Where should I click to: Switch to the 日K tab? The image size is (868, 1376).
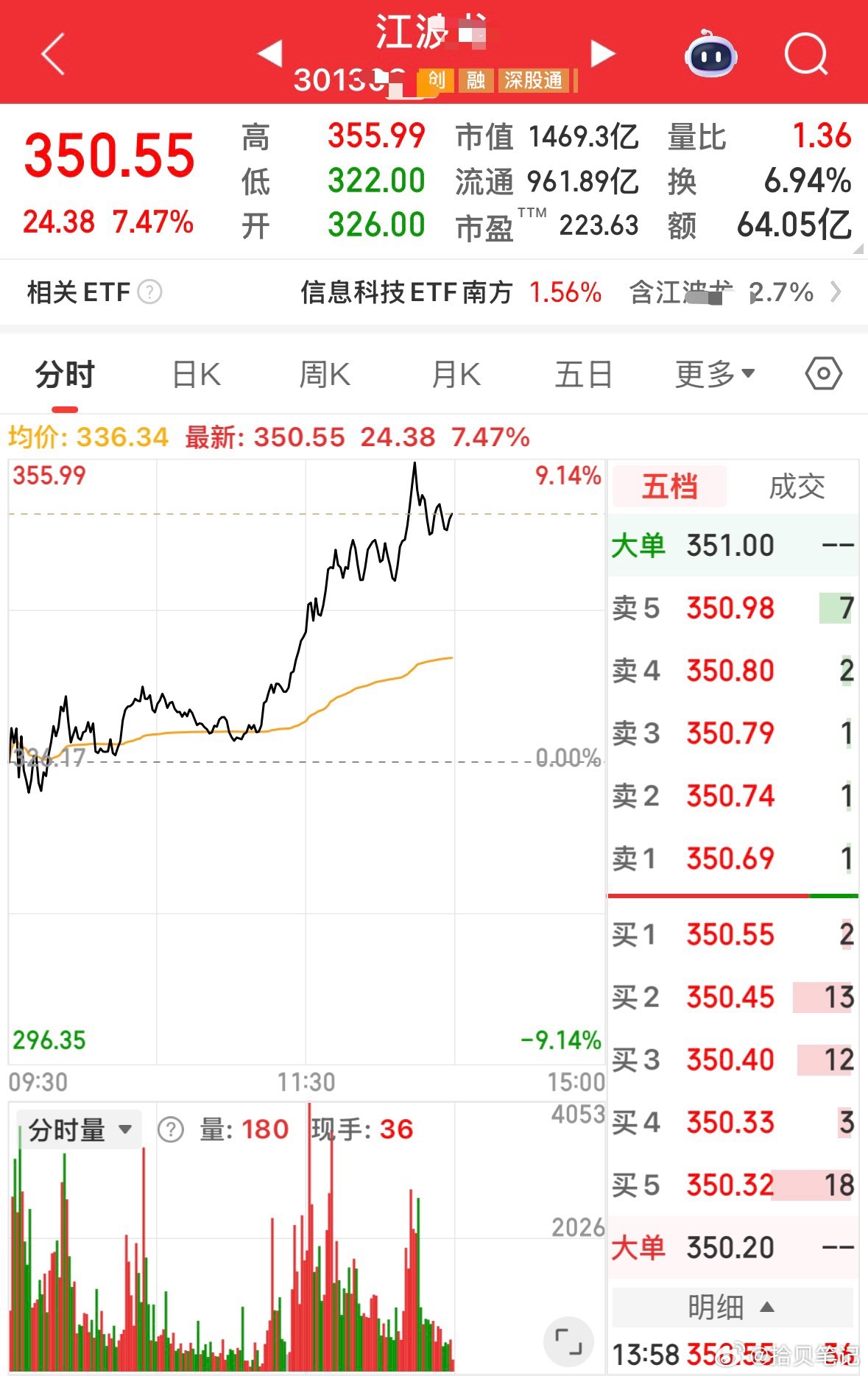pos(194,373)
